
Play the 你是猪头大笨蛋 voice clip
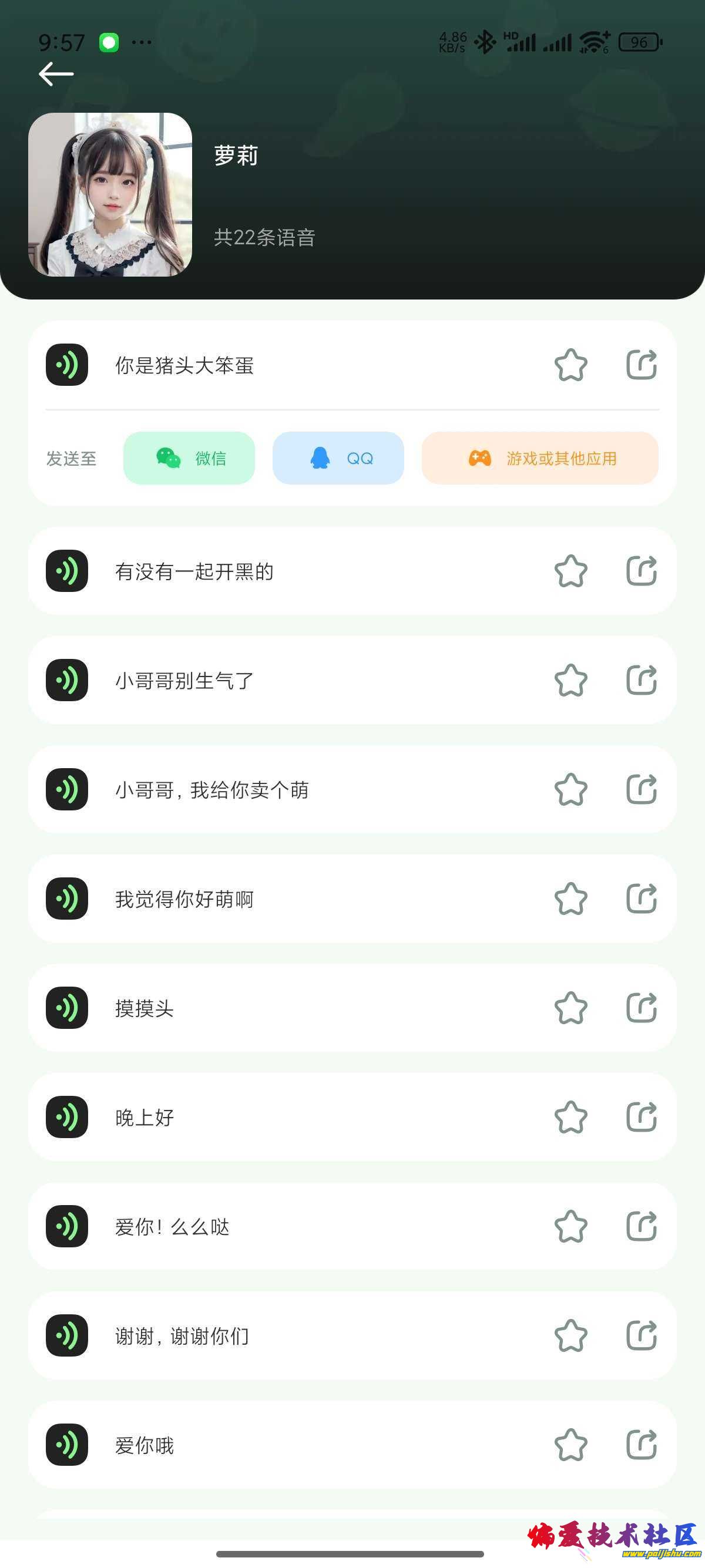coord(67,365)
